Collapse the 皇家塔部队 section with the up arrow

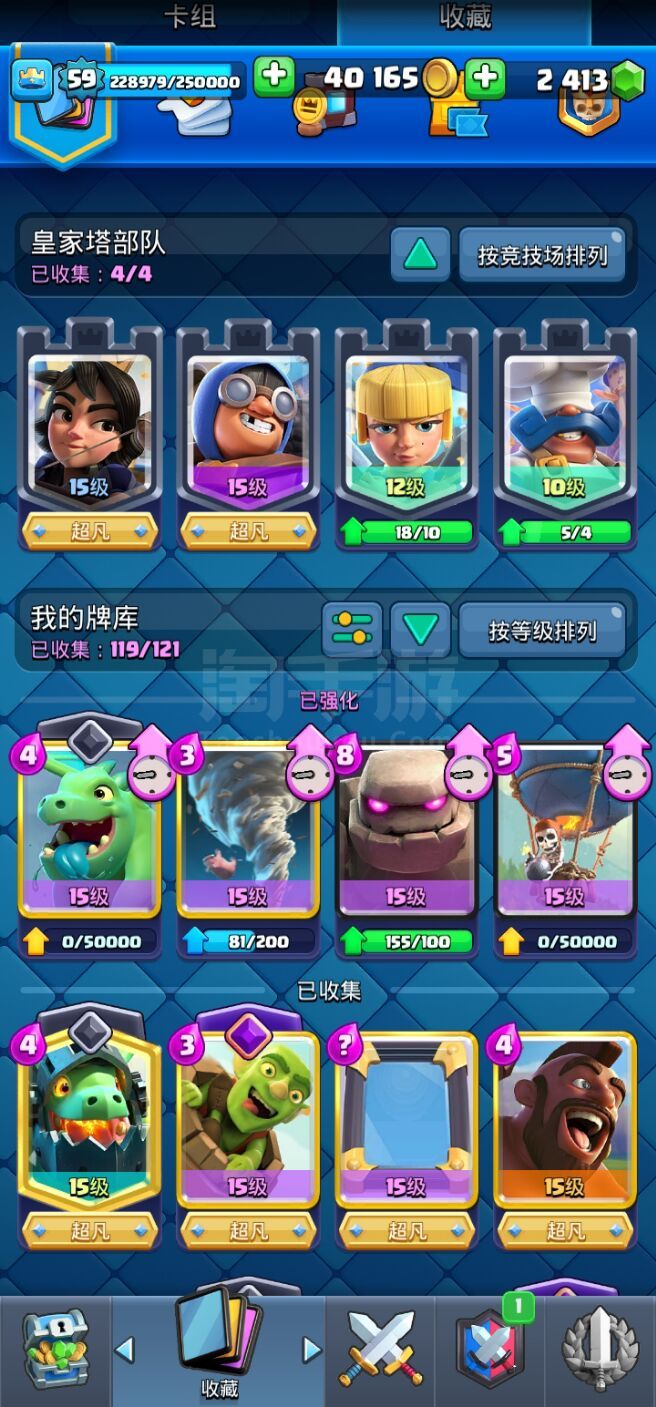click(419, 256)
